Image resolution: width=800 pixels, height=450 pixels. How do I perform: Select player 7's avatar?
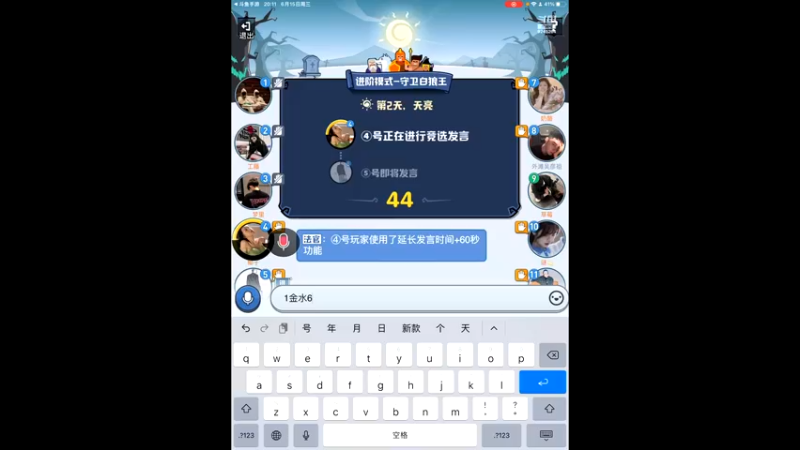pyautogui.click(x=547, y=95)
